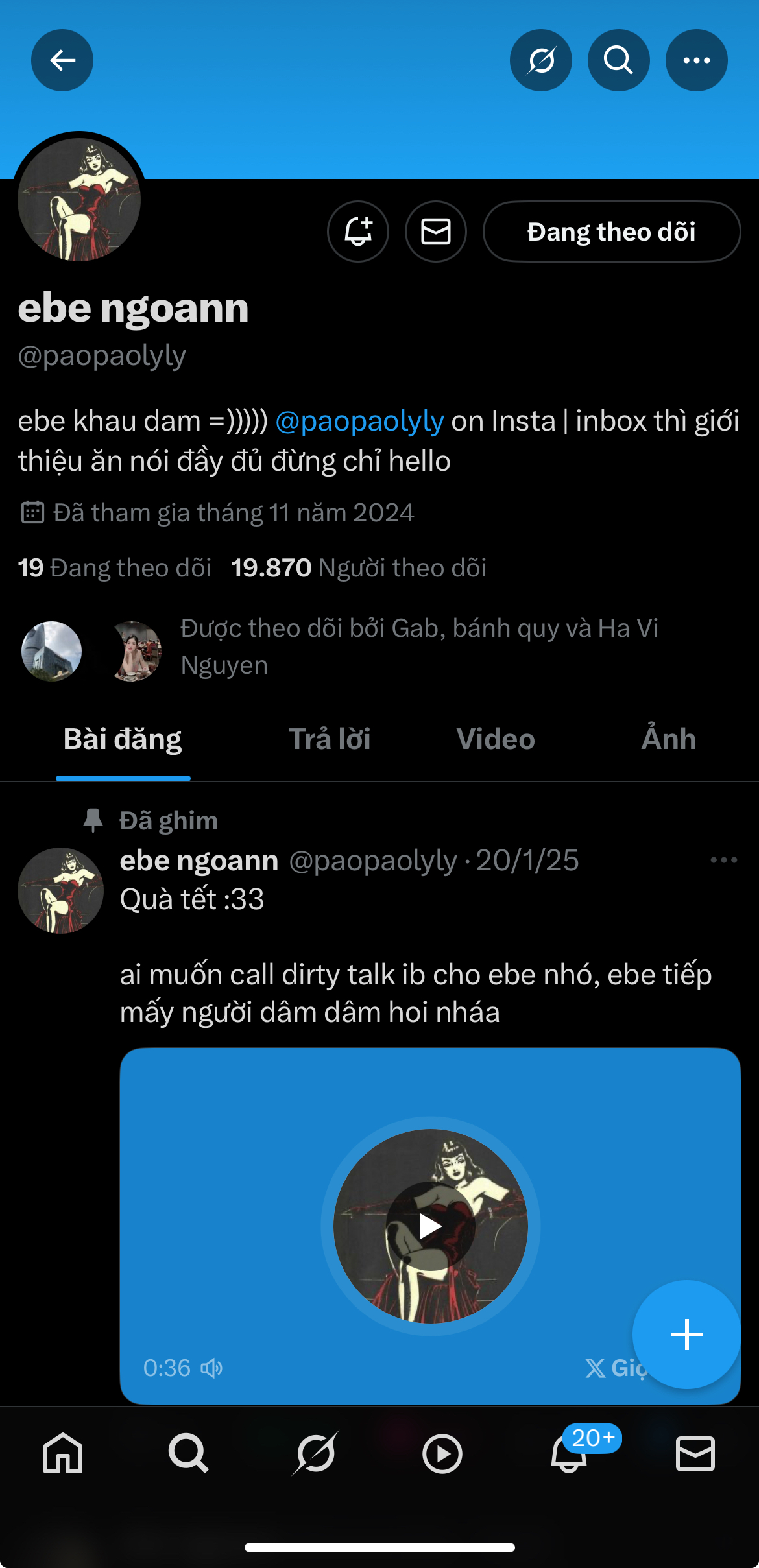Screen dimensions: 759x1568
Task: See followers you know: Gab, bánh quy
Action: [418, 647]
